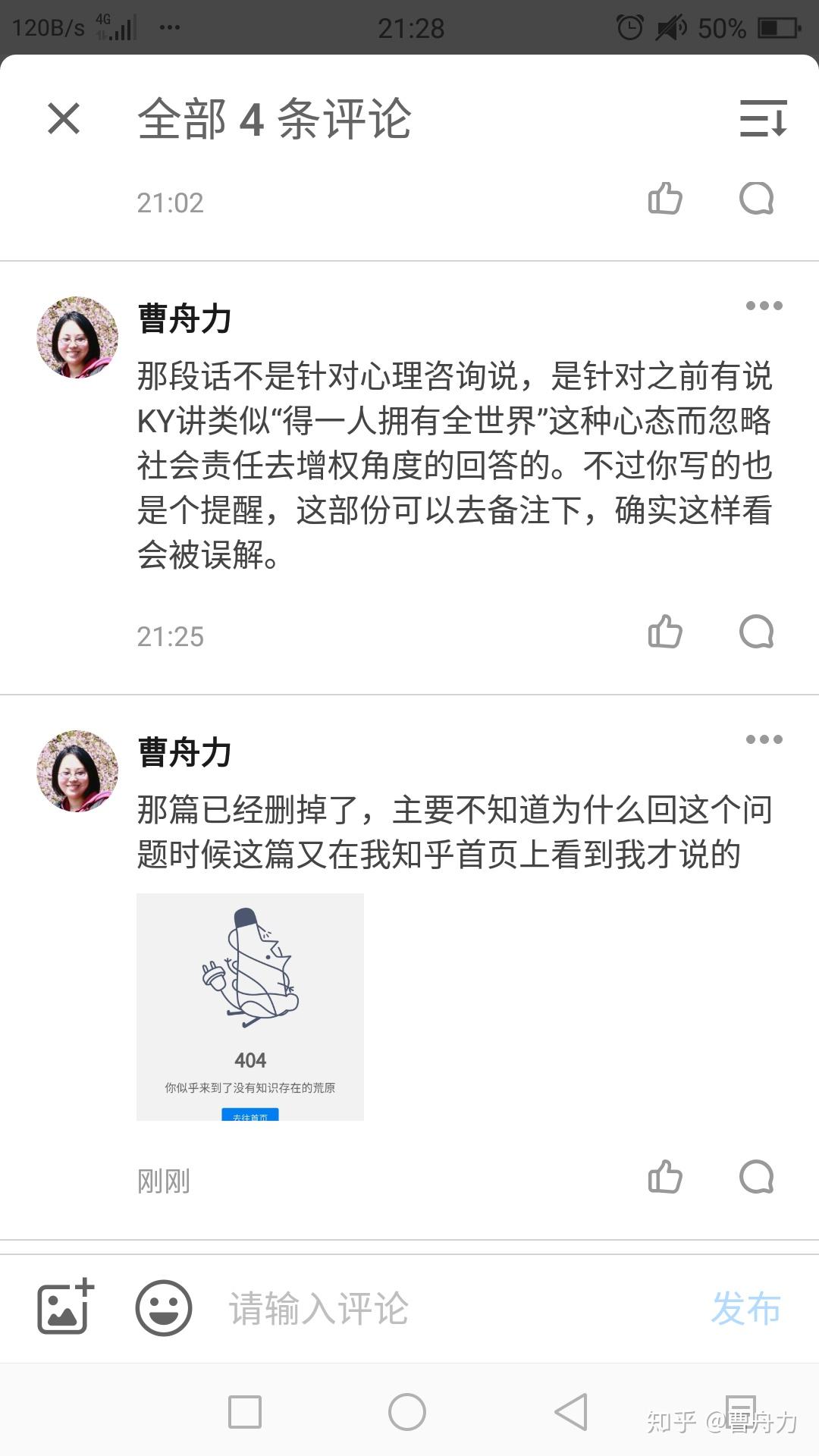Like the comment posted at 21:25
819x1456 pixels.
[665, 632]
